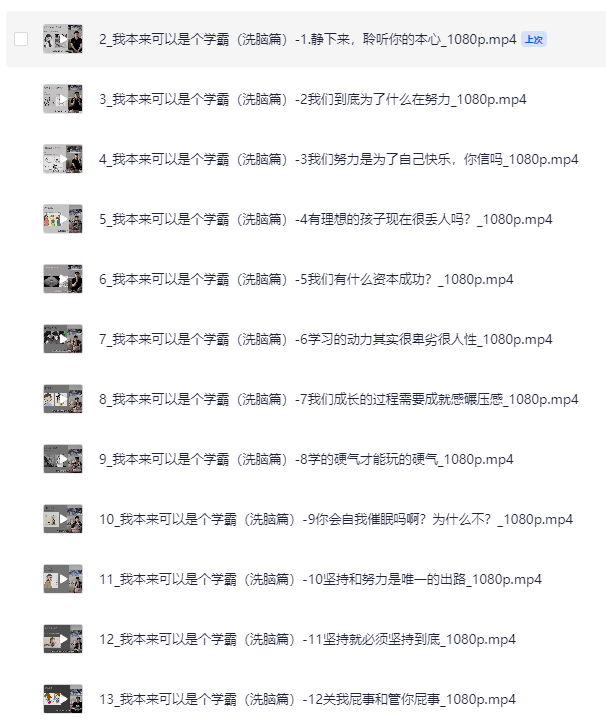Play video 4_我们努力是为了自己快乐

[x=63, y=160]
